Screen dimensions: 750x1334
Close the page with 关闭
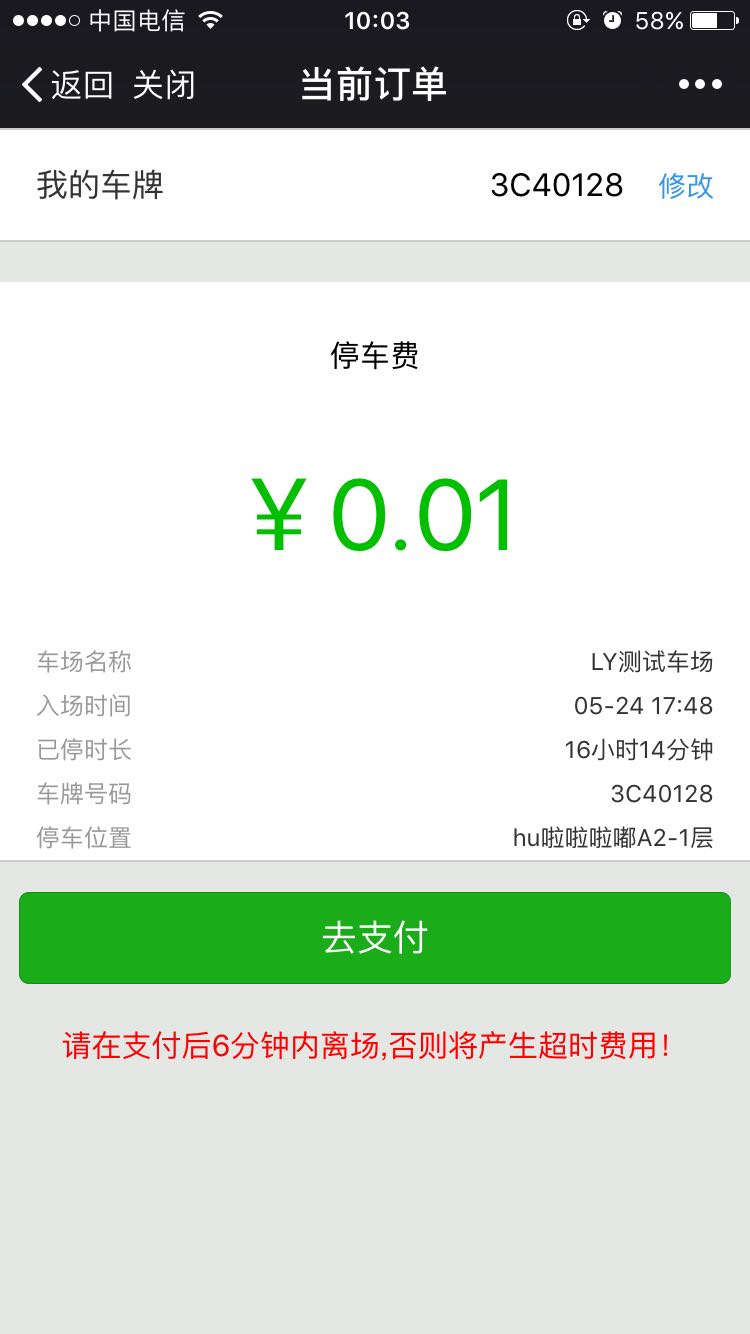(164, 85)
